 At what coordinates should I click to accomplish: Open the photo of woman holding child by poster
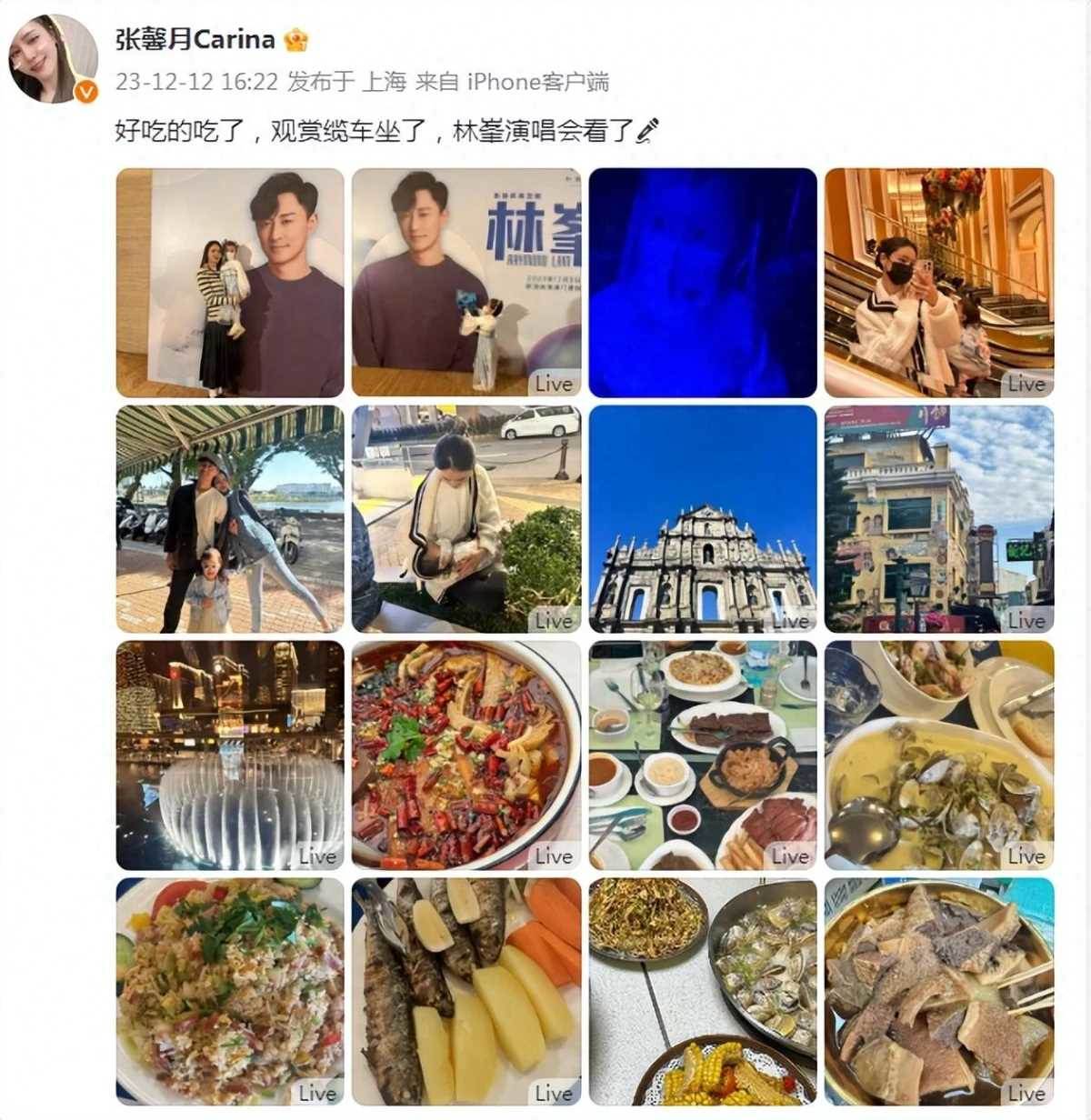click(230, 282)
